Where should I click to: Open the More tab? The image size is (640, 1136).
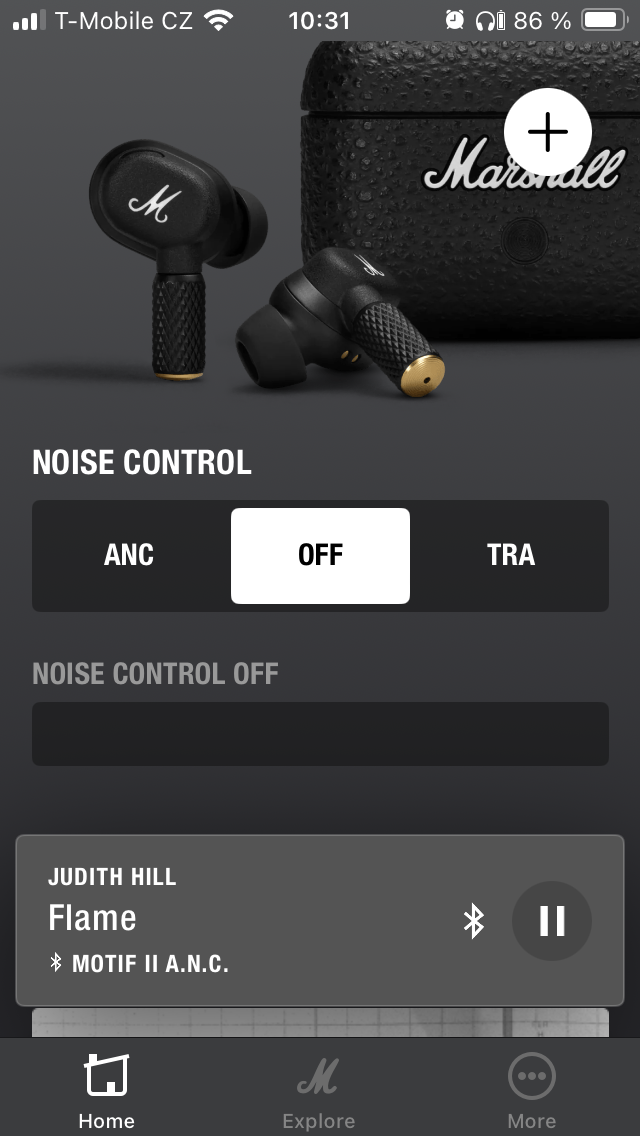click(532, 1090)
